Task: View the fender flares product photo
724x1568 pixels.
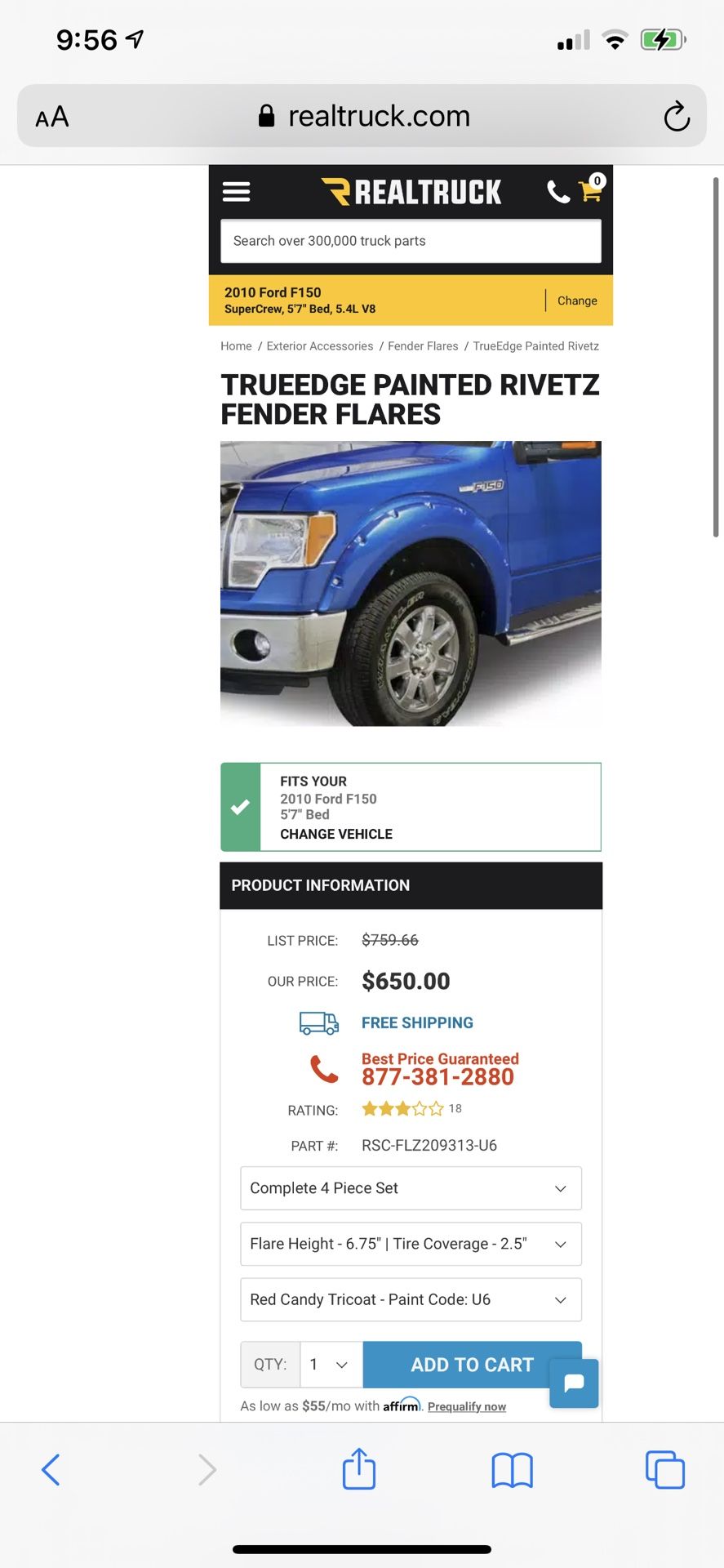Action: pos(411,583)
